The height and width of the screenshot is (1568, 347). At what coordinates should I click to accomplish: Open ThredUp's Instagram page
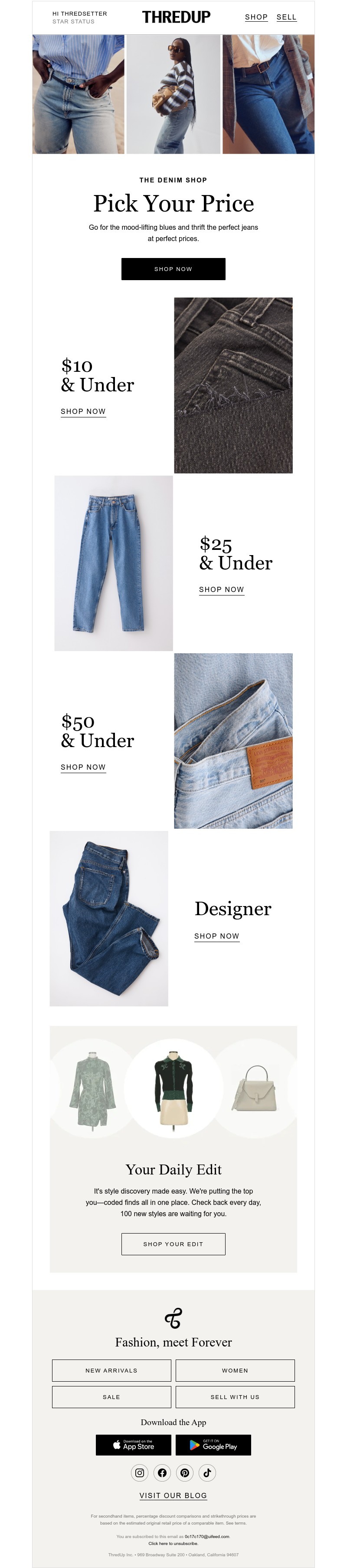[x=140, y=1473]
